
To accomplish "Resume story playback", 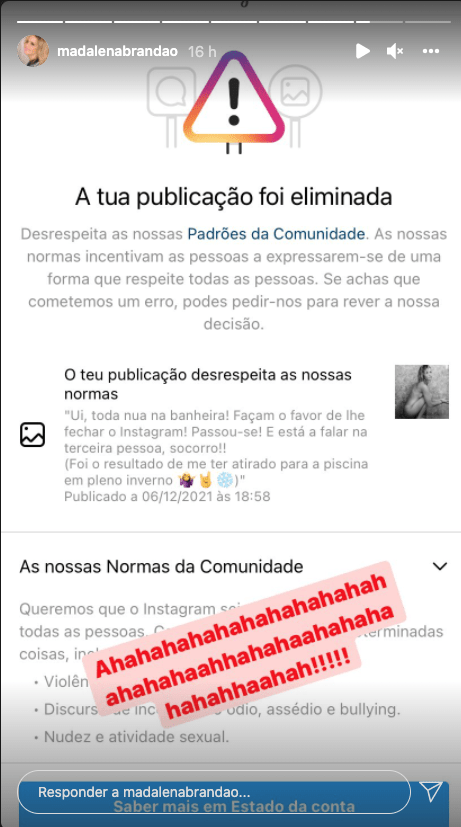I will [362, 51].
